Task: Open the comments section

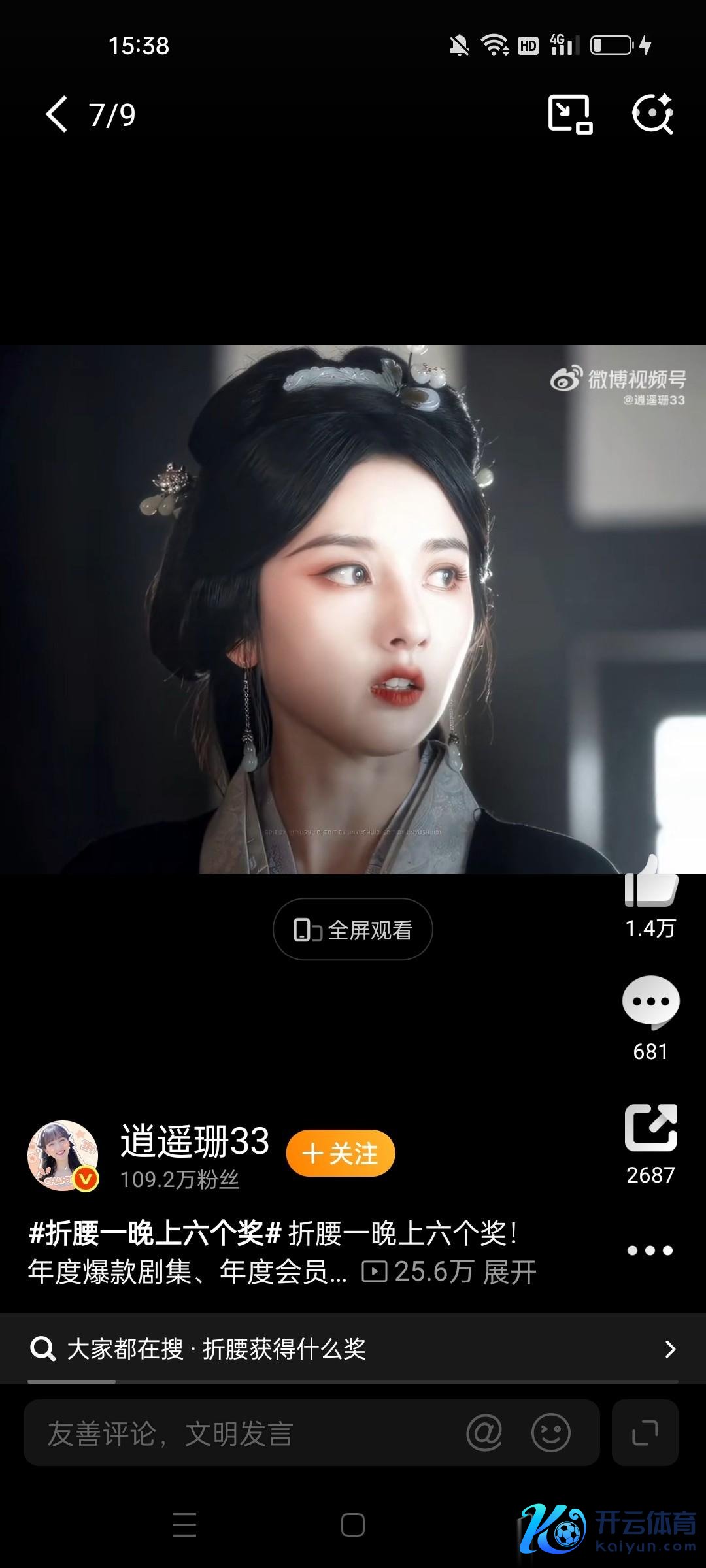Action: point(650,1001)
